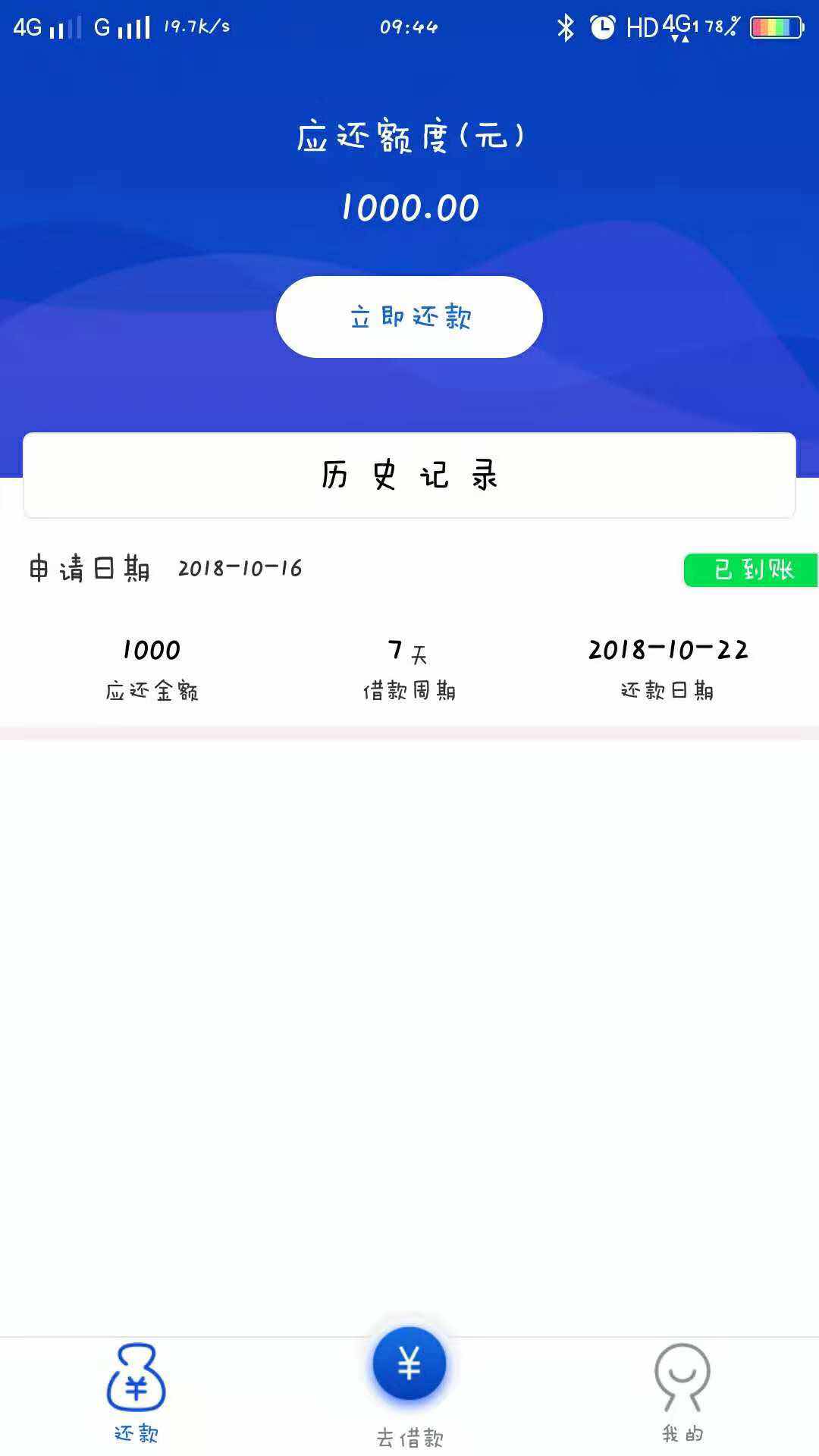
Task: Go to the 去借款 borrow tab
Action: [409, 1386]
